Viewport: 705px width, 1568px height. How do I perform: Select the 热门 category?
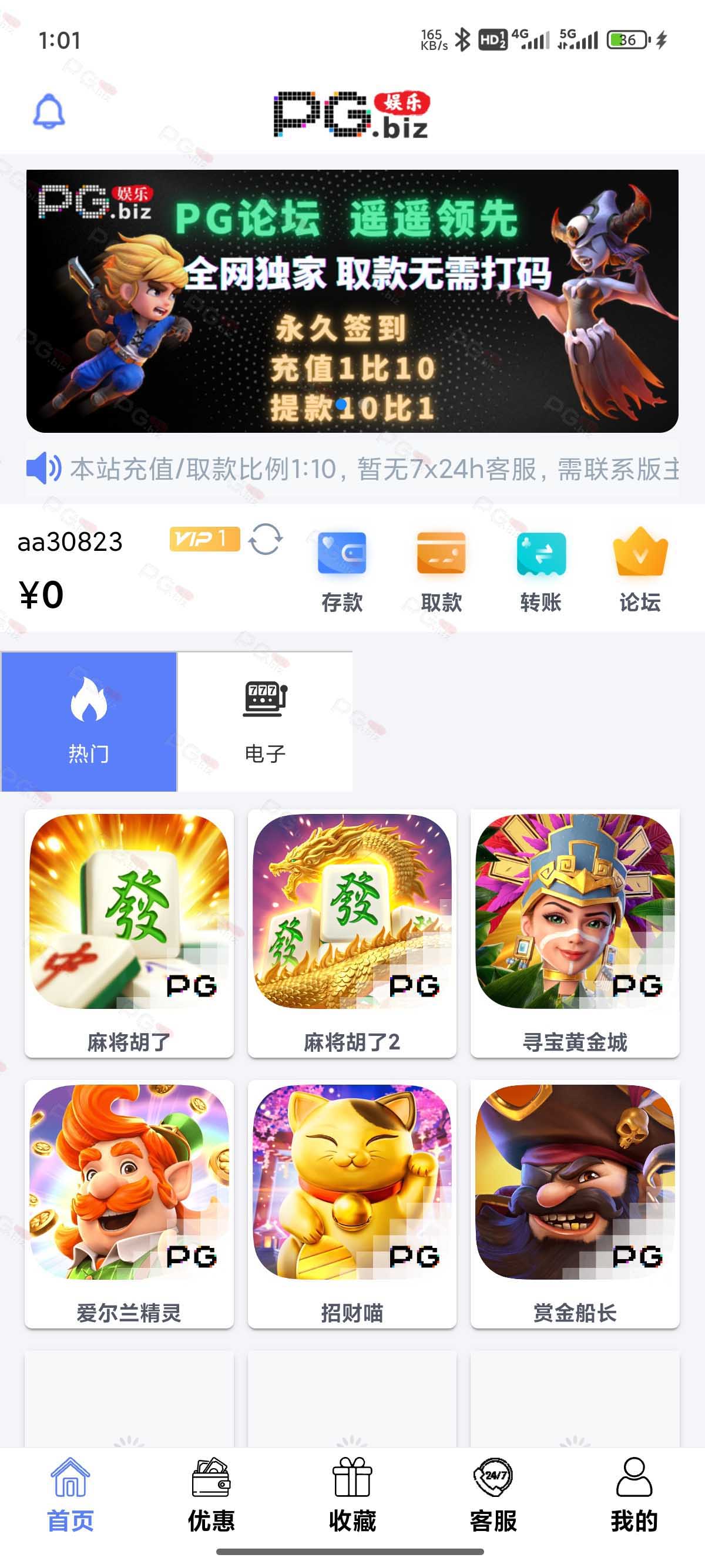point(89,721)
